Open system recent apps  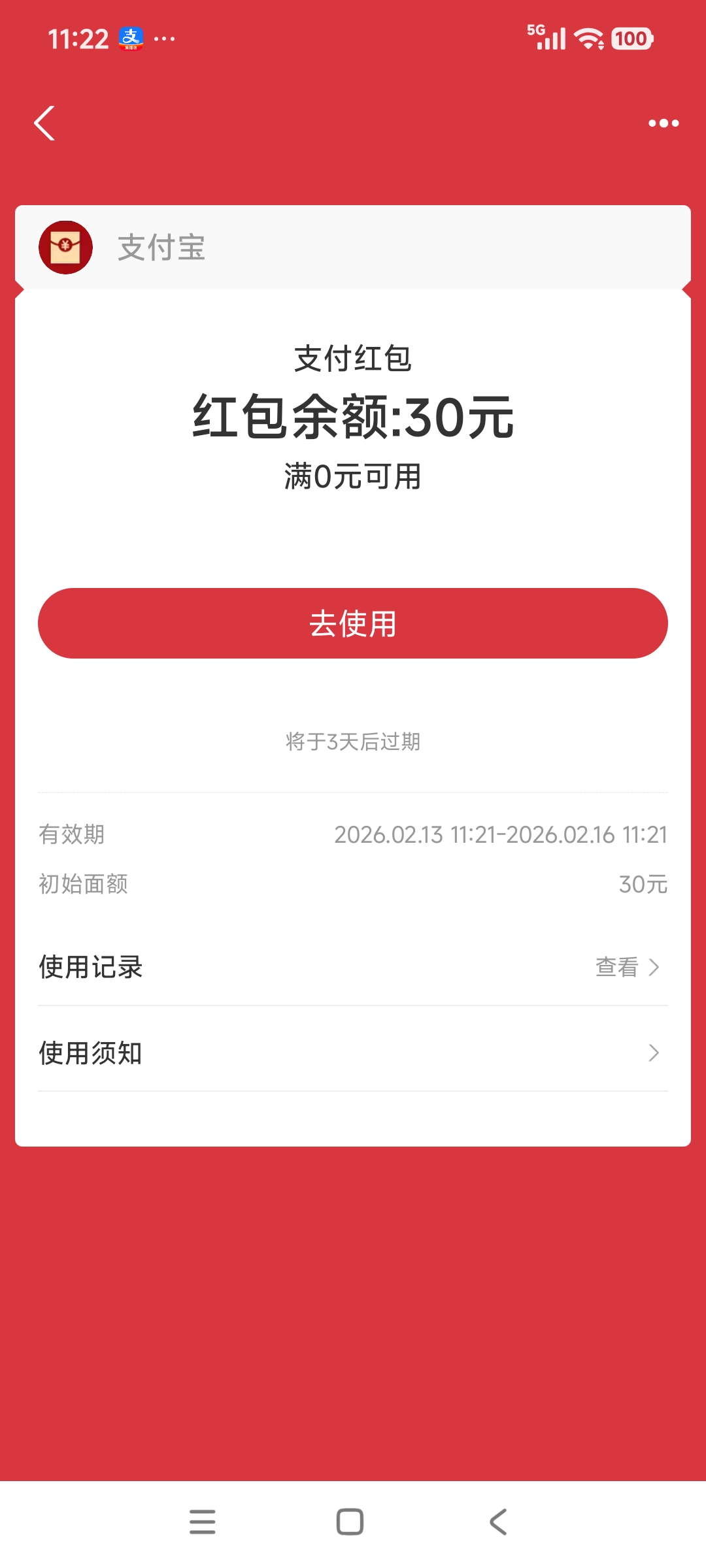[x=202, y=1522]
